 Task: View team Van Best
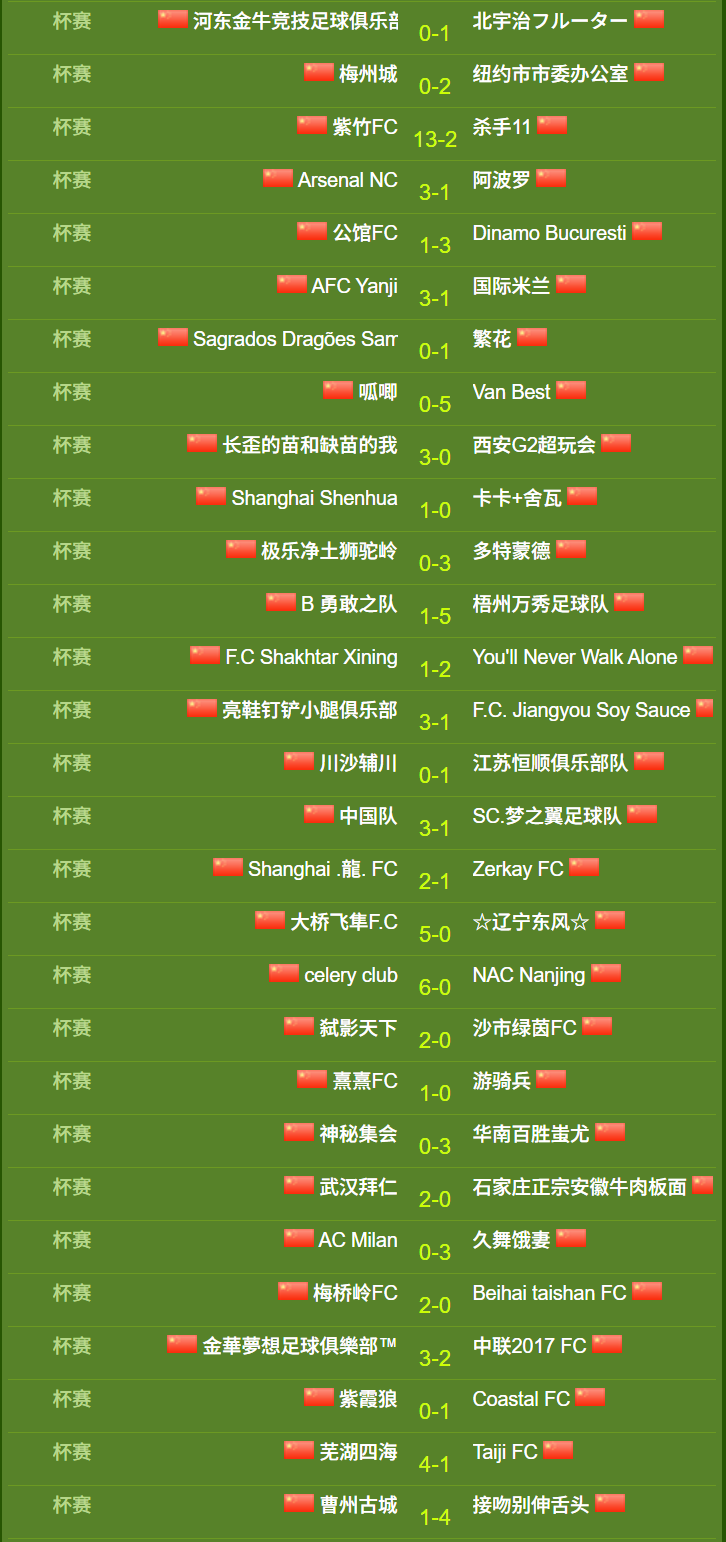click(x=511, y=392)
